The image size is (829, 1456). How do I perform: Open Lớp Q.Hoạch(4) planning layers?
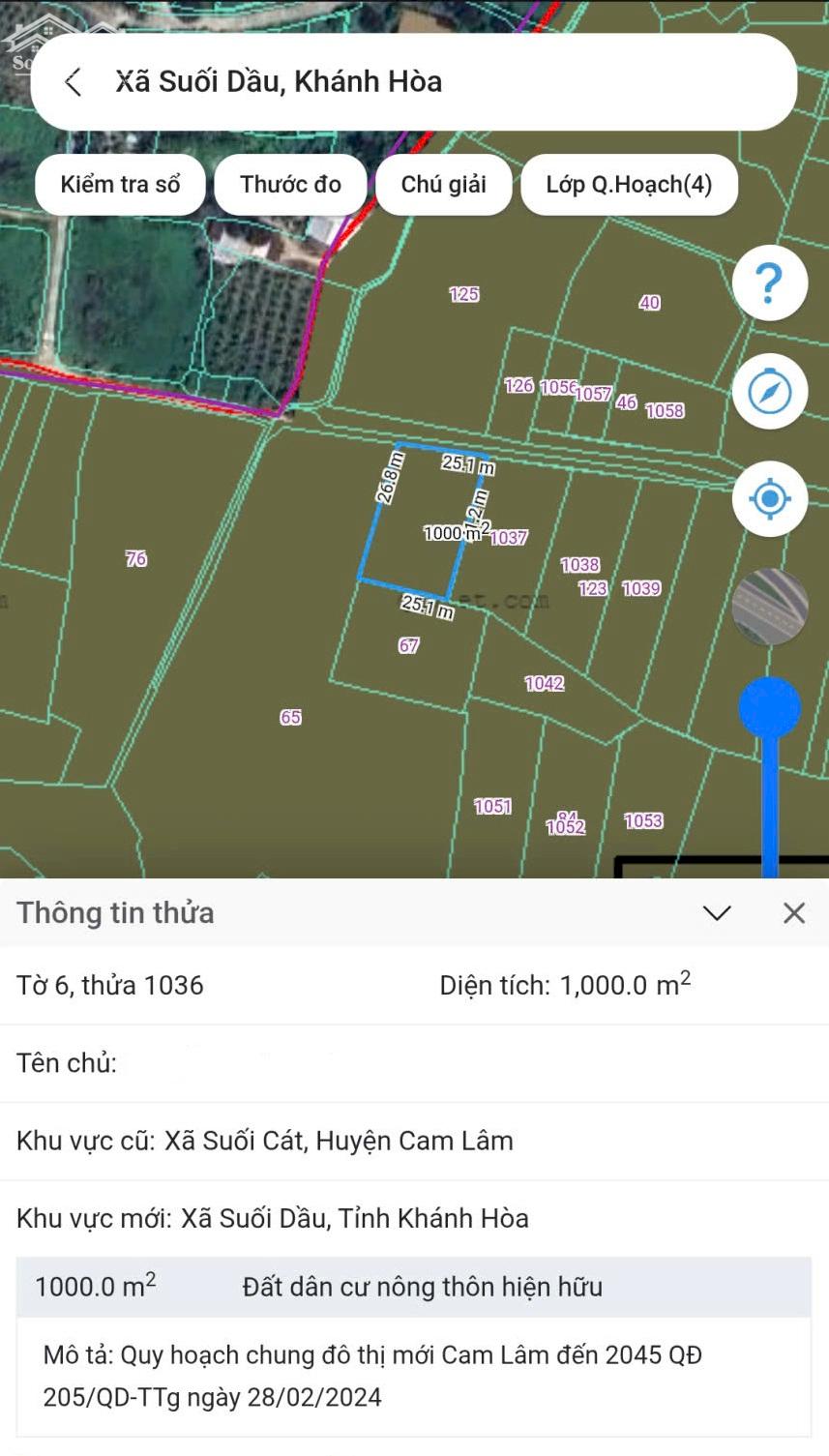pyautogui.click(x=629, y=185)
